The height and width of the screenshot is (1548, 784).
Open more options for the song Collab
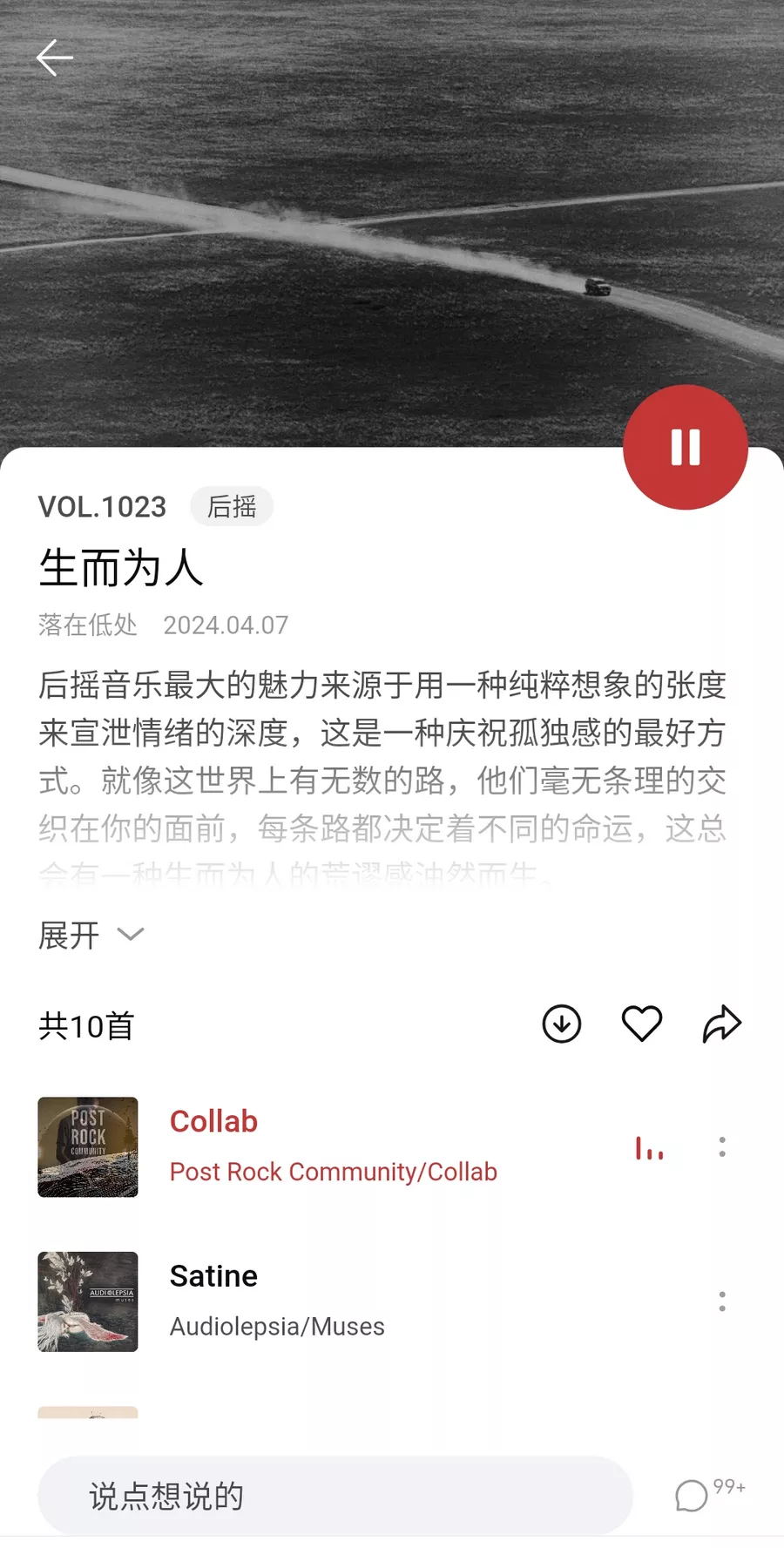(x=722, y=1149)
